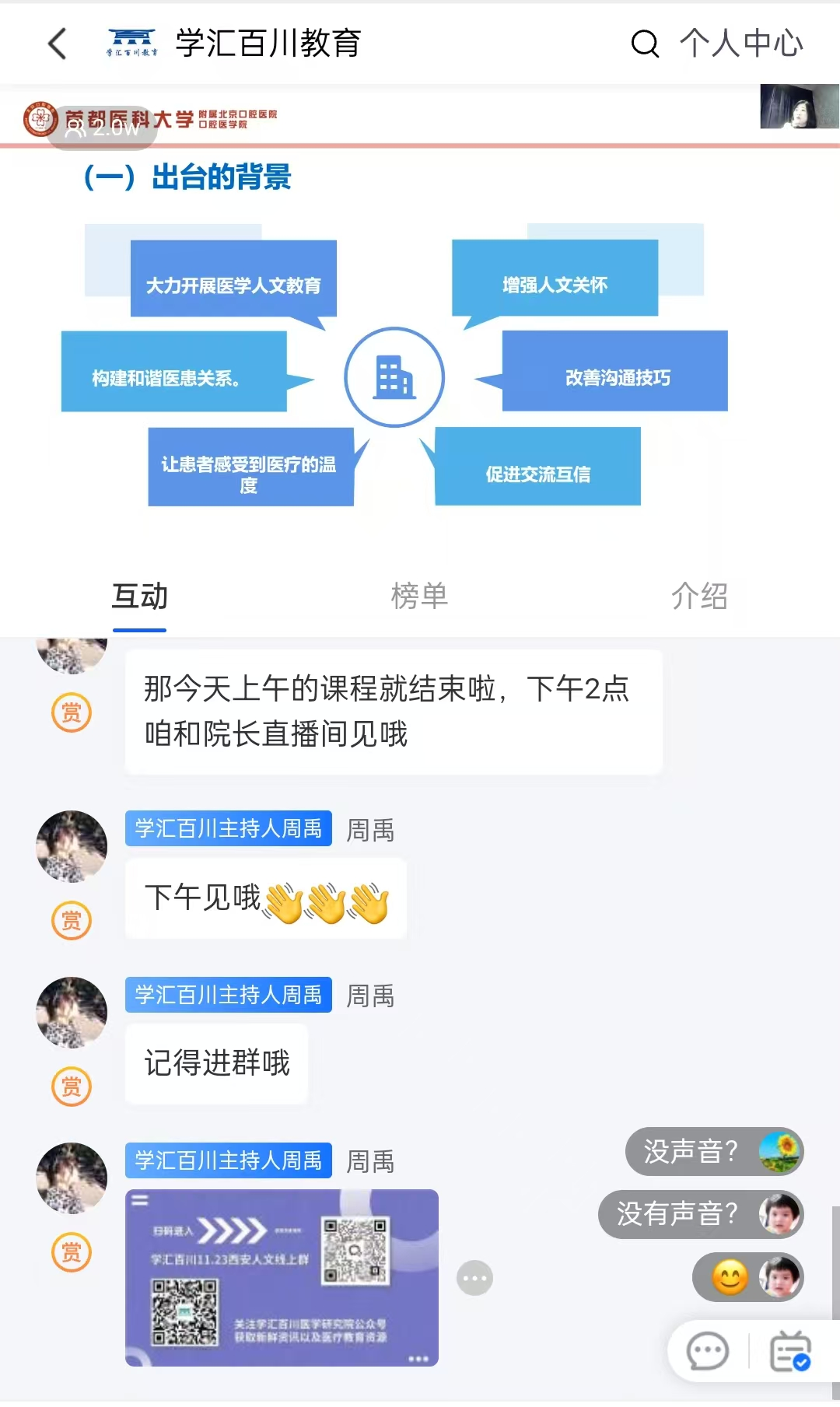Open the gray three-dot menu beside the image
The width and height of the screenshot is (840, 1407).
(474, 1278)
